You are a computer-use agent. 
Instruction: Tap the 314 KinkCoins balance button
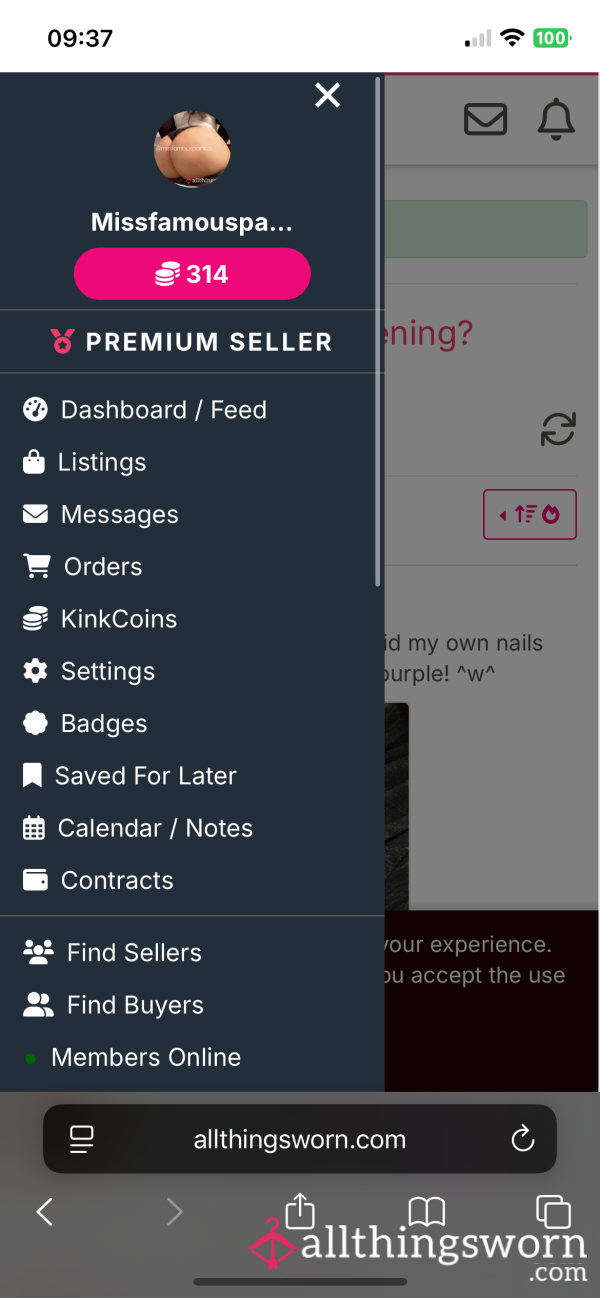(192, 274)
